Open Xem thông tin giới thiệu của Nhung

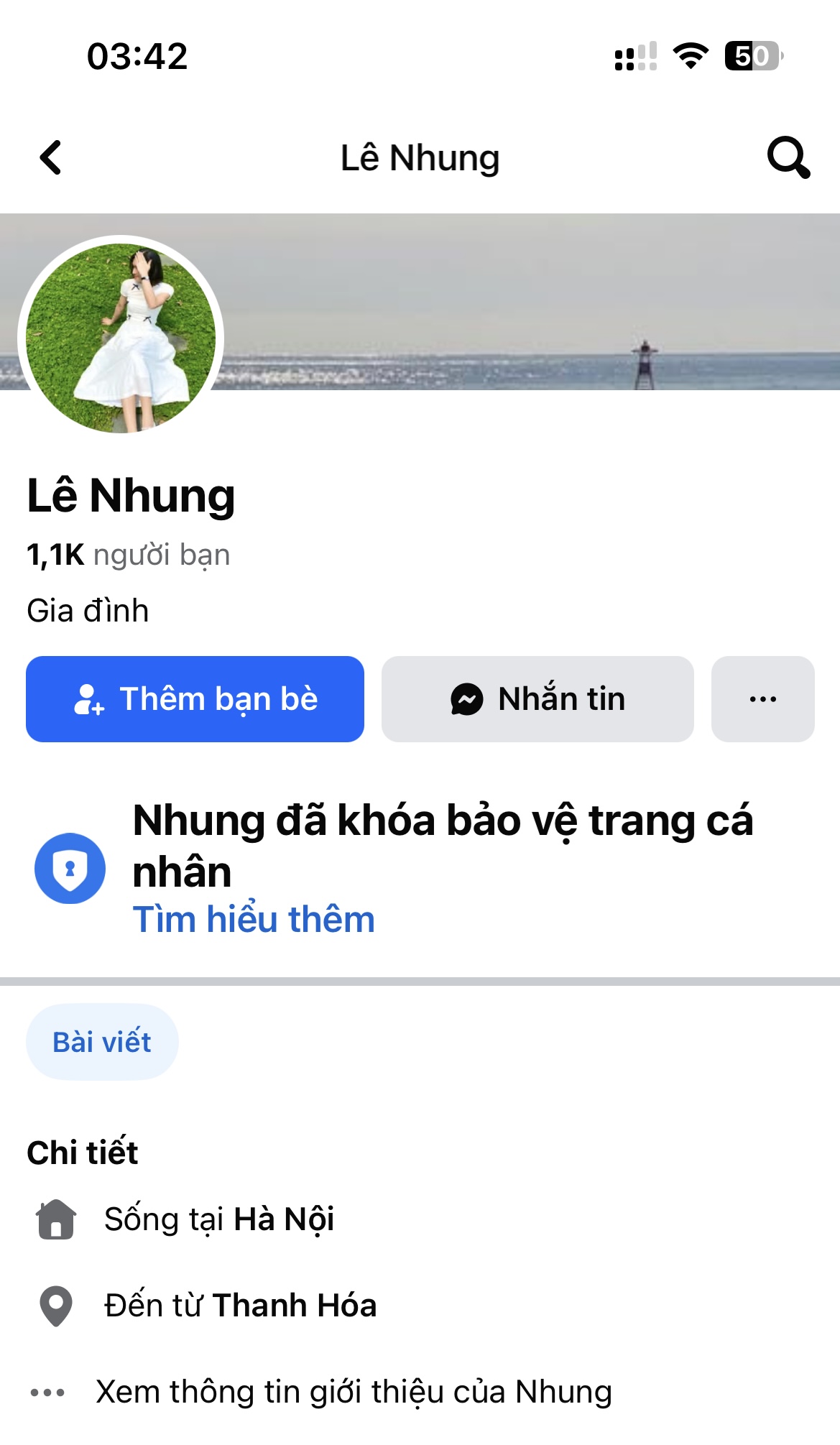(x=354, y=1392)
